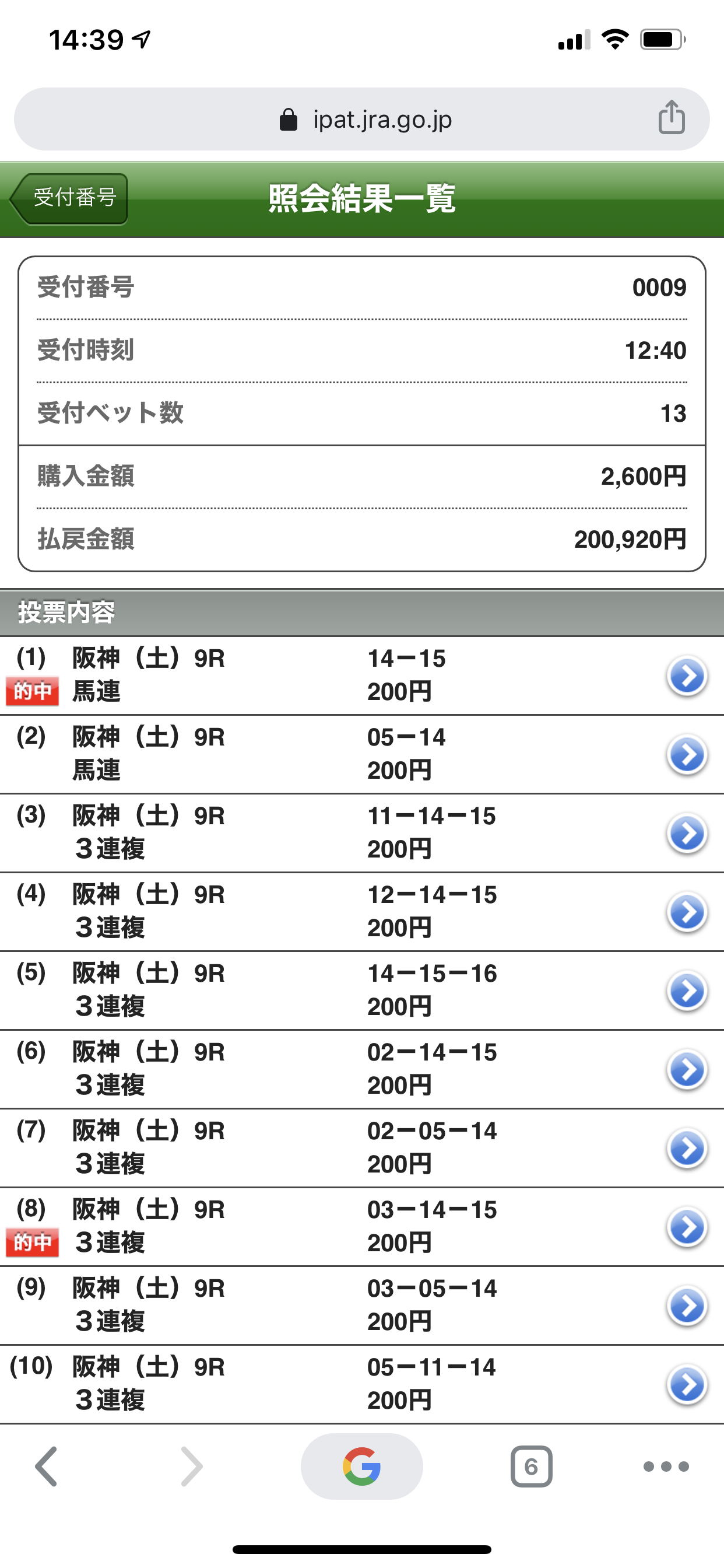Open Google search from the bottom toolbar
724x1568 pixels.
tap(361, 1466)
